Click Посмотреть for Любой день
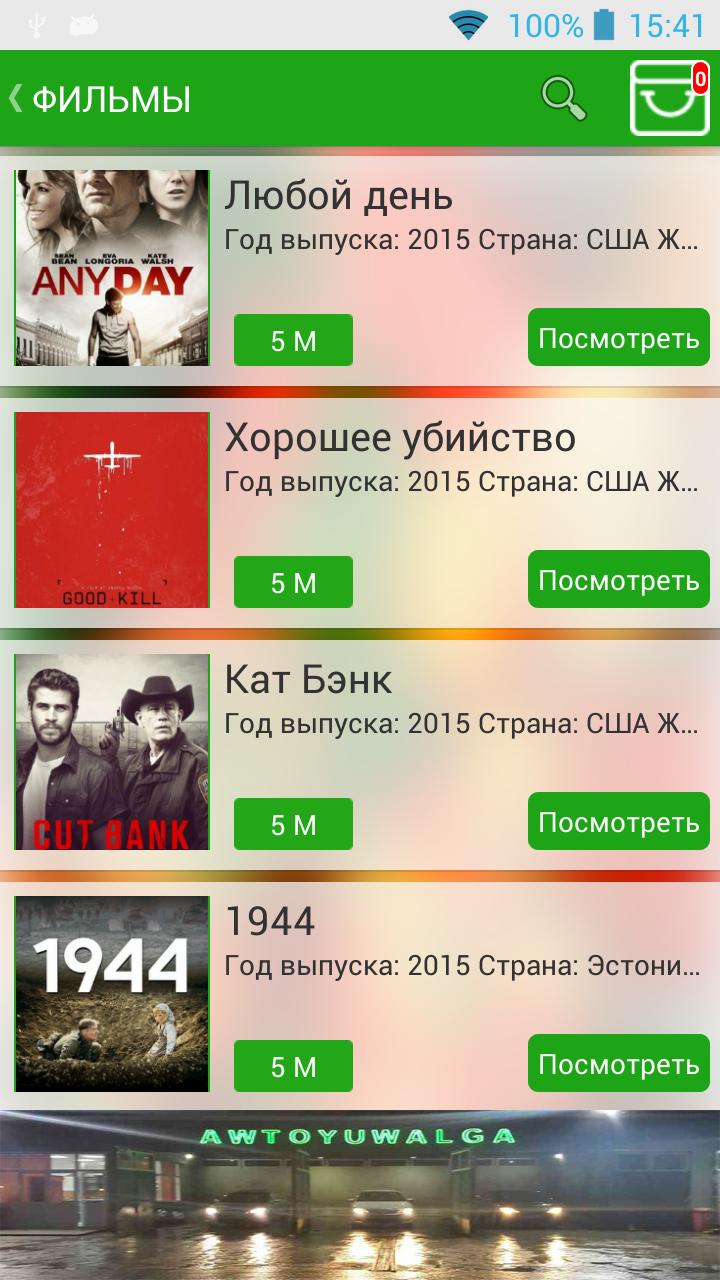This screenshot has width=720, height=1280. [618, 337]
